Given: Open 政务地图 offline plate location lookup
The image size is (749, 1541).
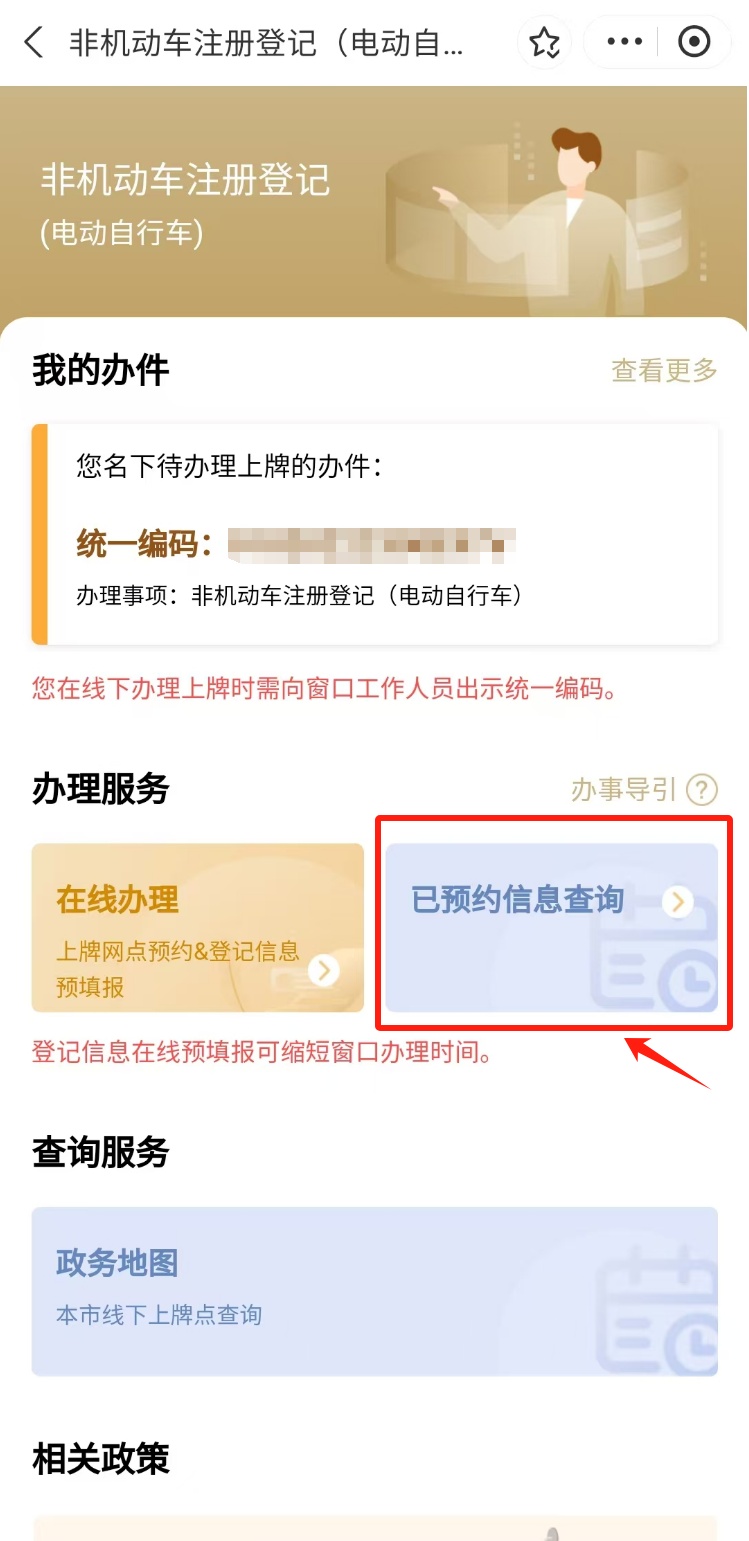Looking at the screenshot, I should (375, 1291).
